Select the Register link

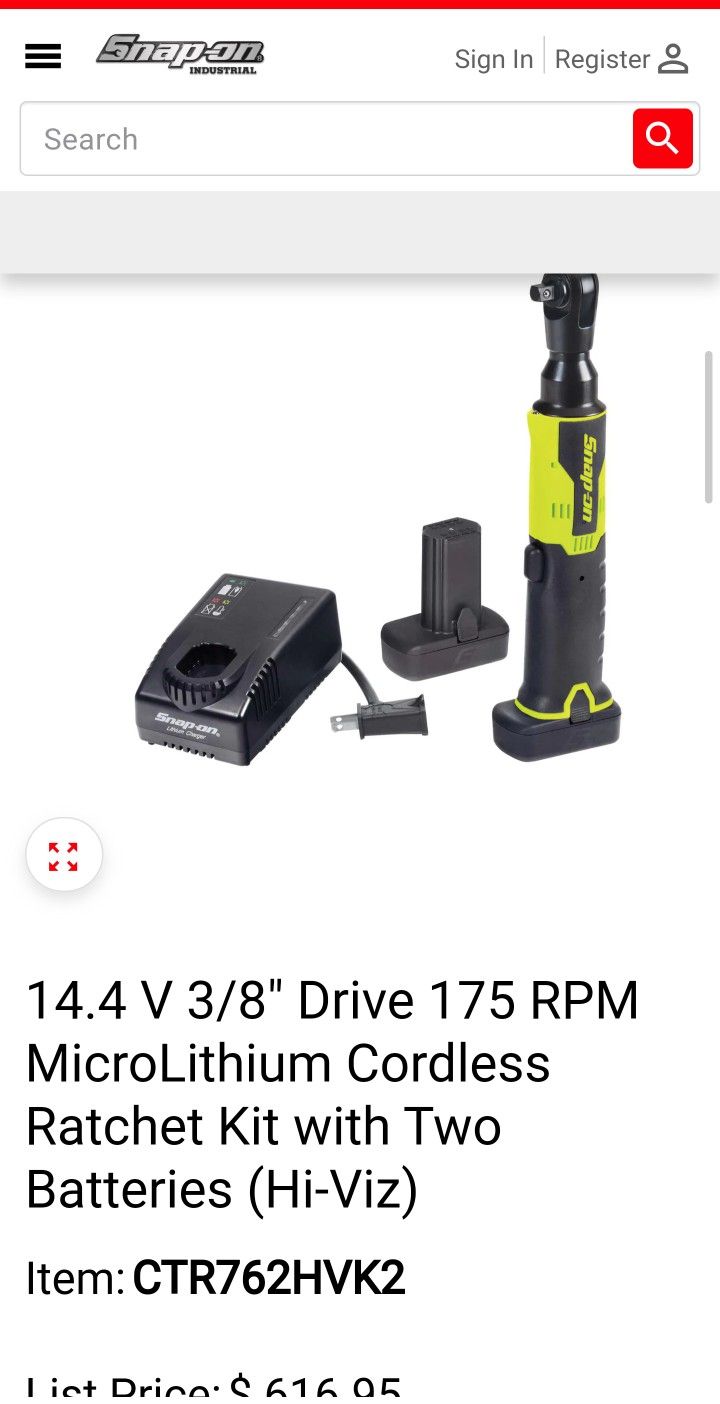601,59
